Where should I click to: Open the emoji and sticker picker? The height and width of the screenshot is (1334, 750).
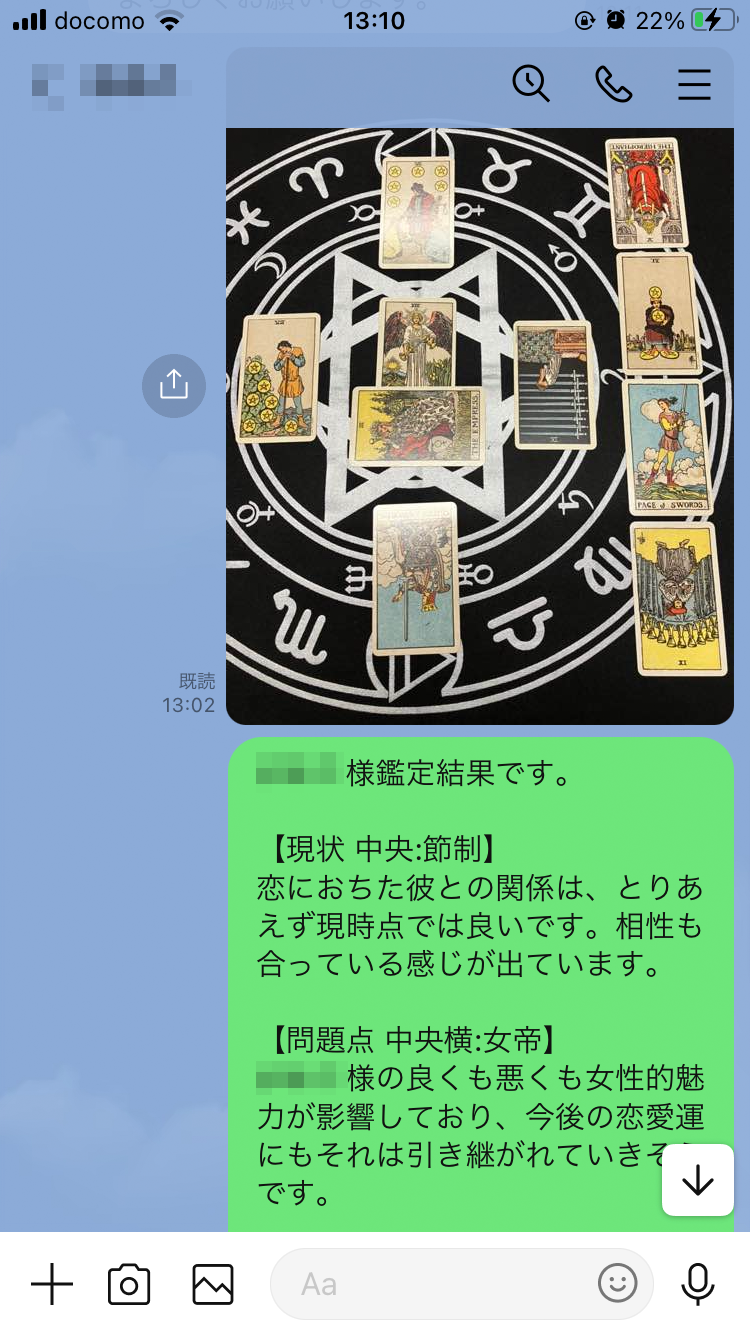coord(618,1284)
